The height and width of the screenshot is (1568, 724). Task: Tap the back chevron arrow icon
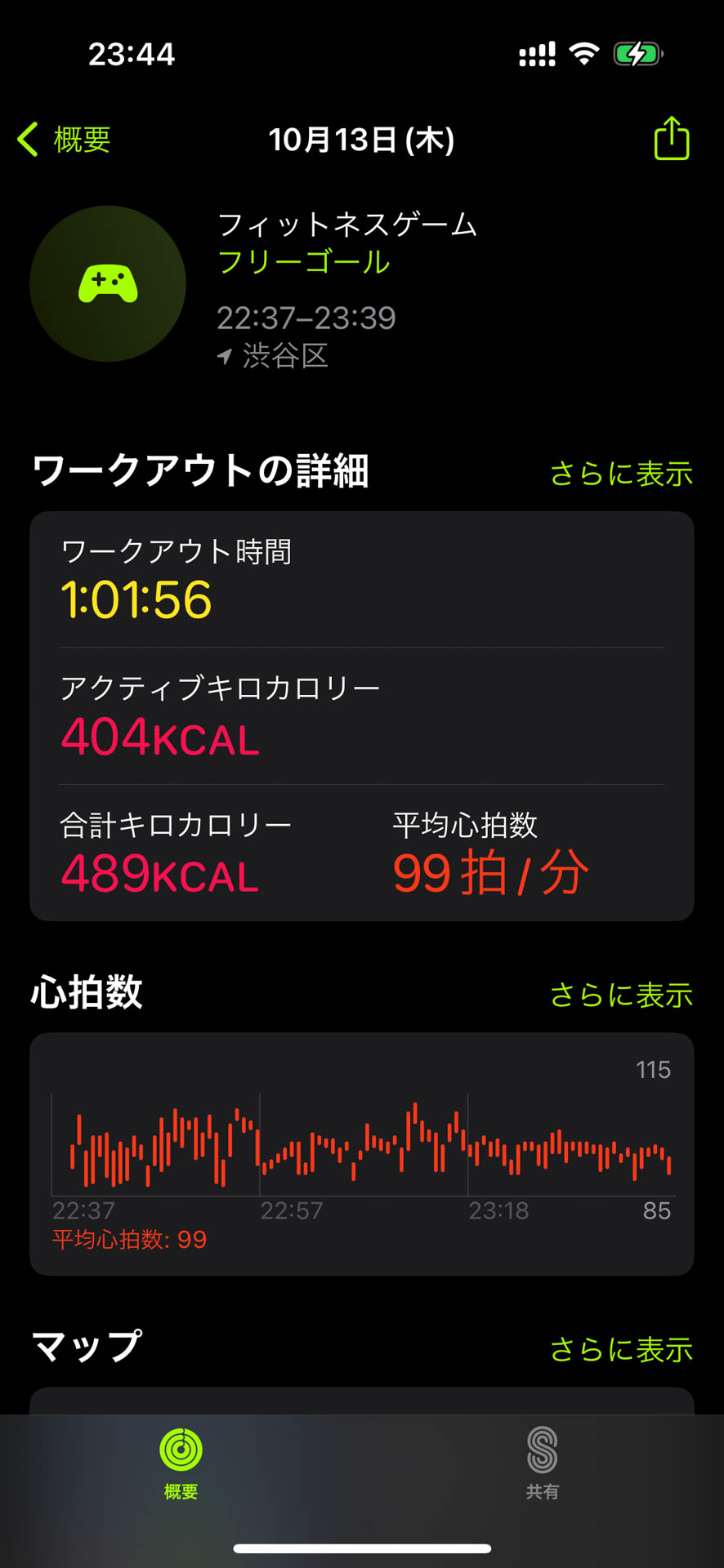pos(26,139)
